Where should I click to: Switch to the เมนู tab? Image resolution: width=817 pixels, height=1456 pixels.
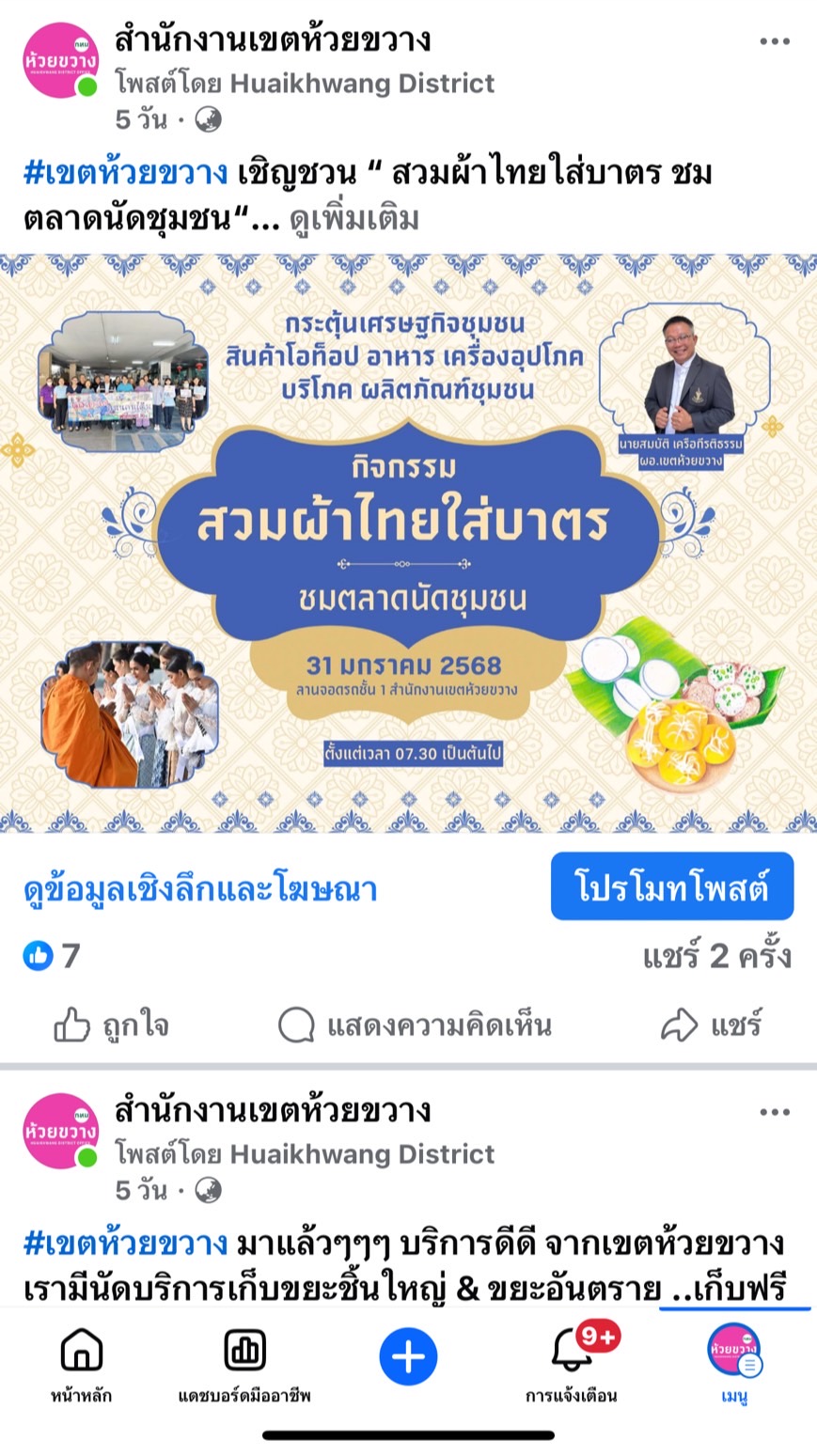(x=734, y=1366)
